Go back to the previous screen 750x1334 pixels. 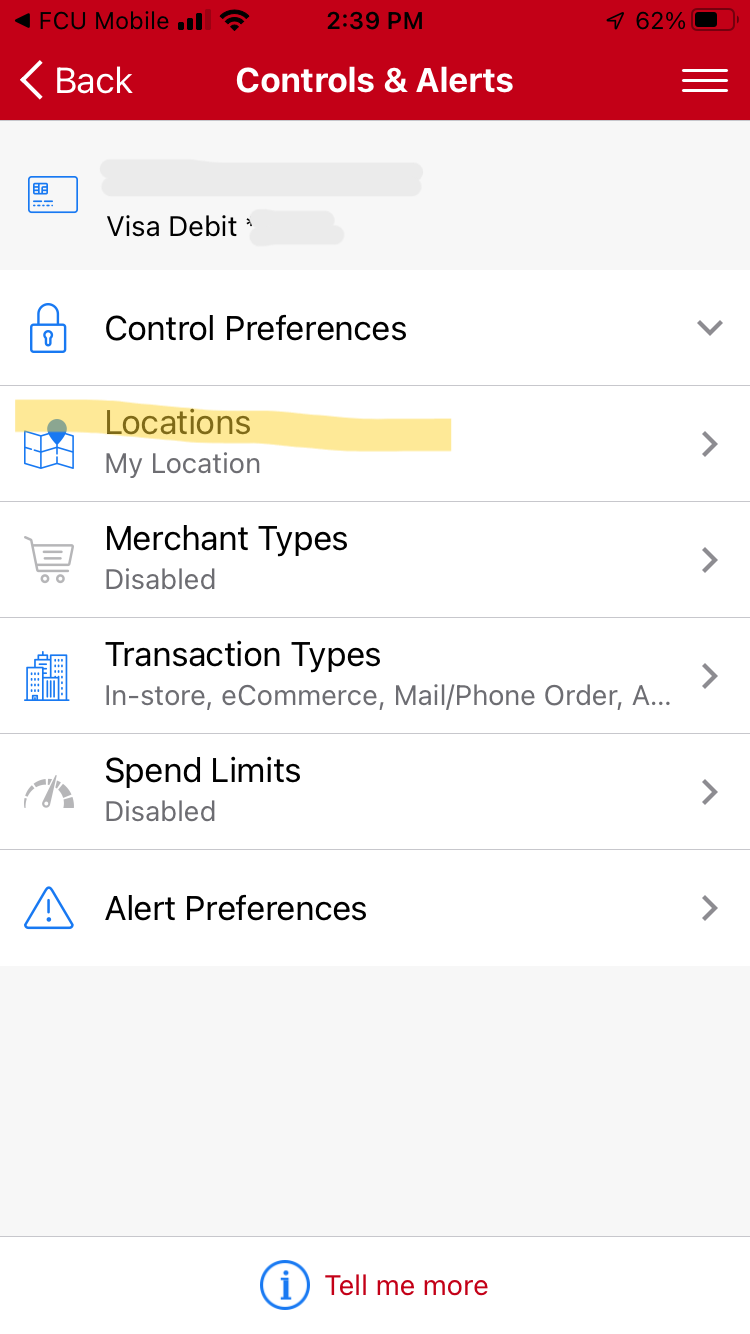coord(76,81)
